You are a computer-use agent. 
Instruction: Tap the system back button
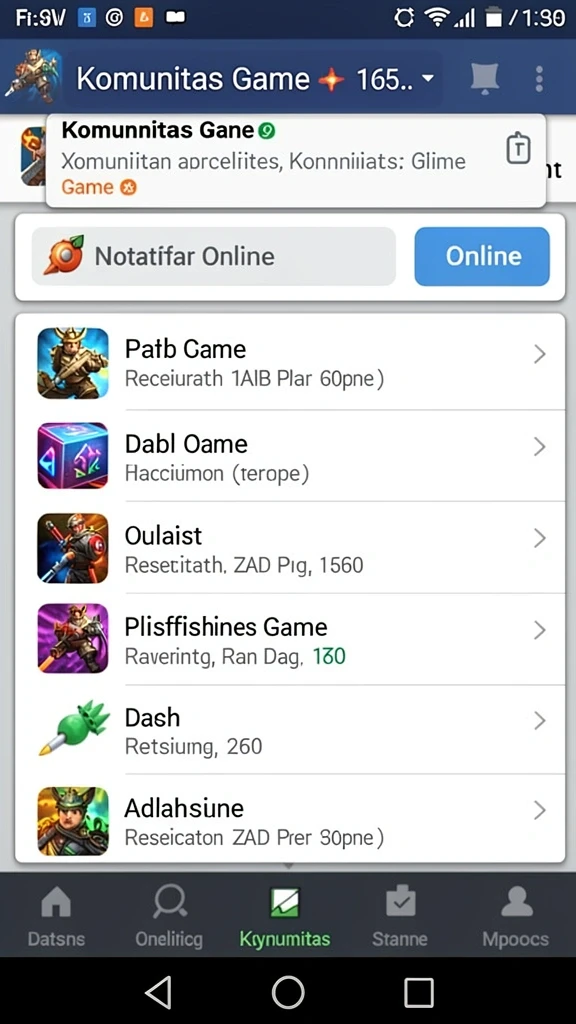coord(158,993)
